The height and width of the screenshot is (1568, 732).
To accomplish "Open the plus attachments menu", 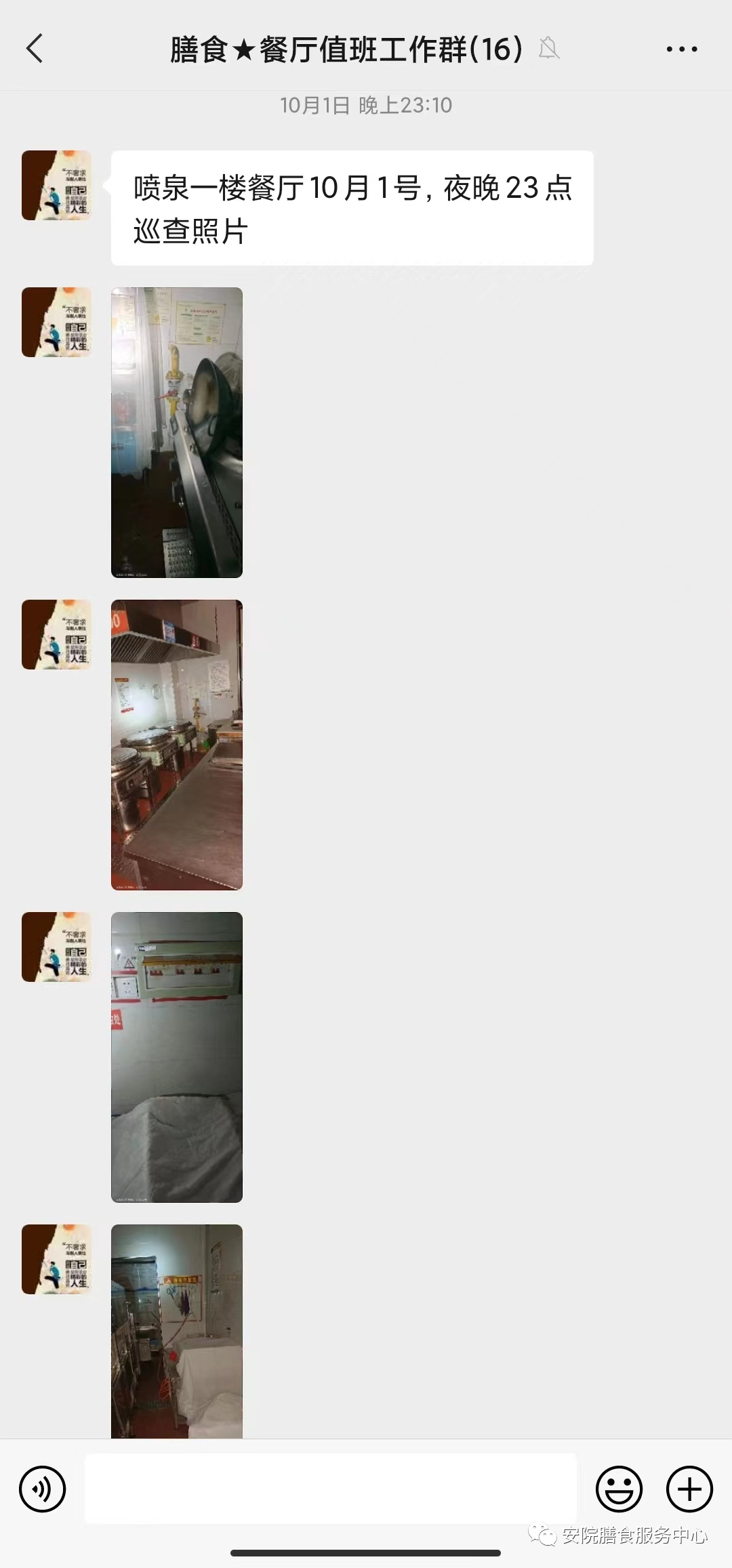I will (689, 1489).
